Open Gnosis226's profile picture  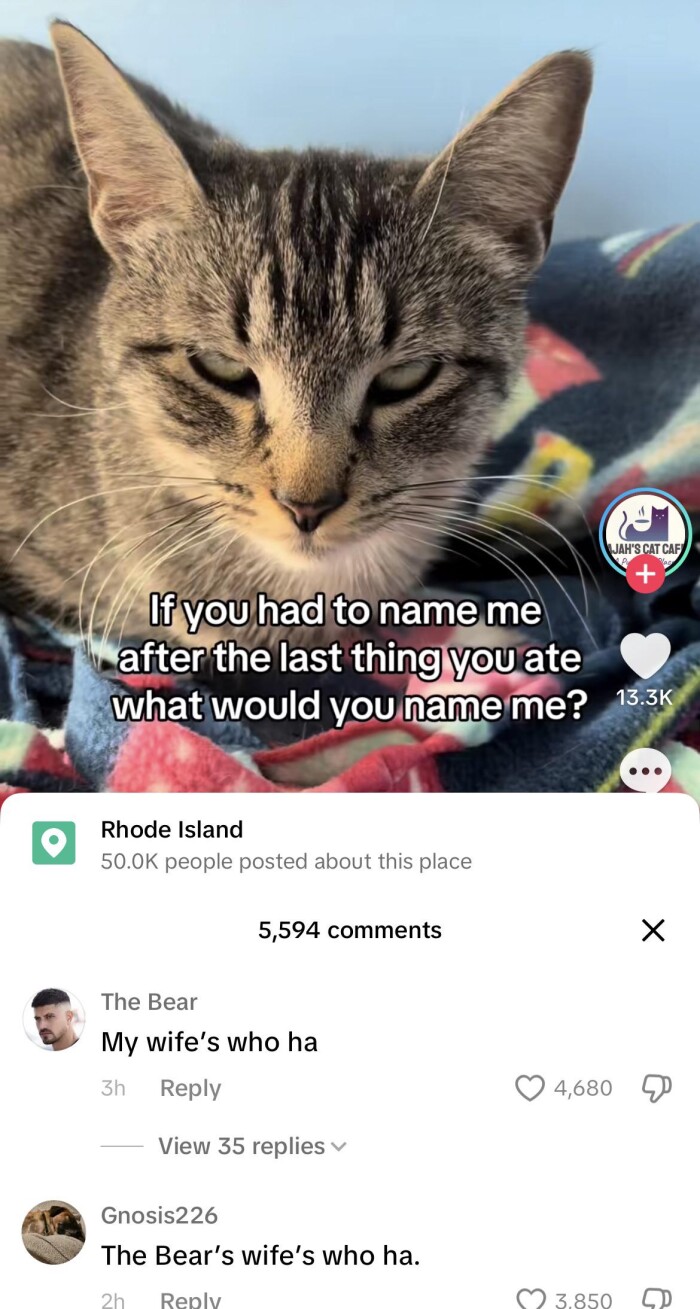coord(54,1232)
